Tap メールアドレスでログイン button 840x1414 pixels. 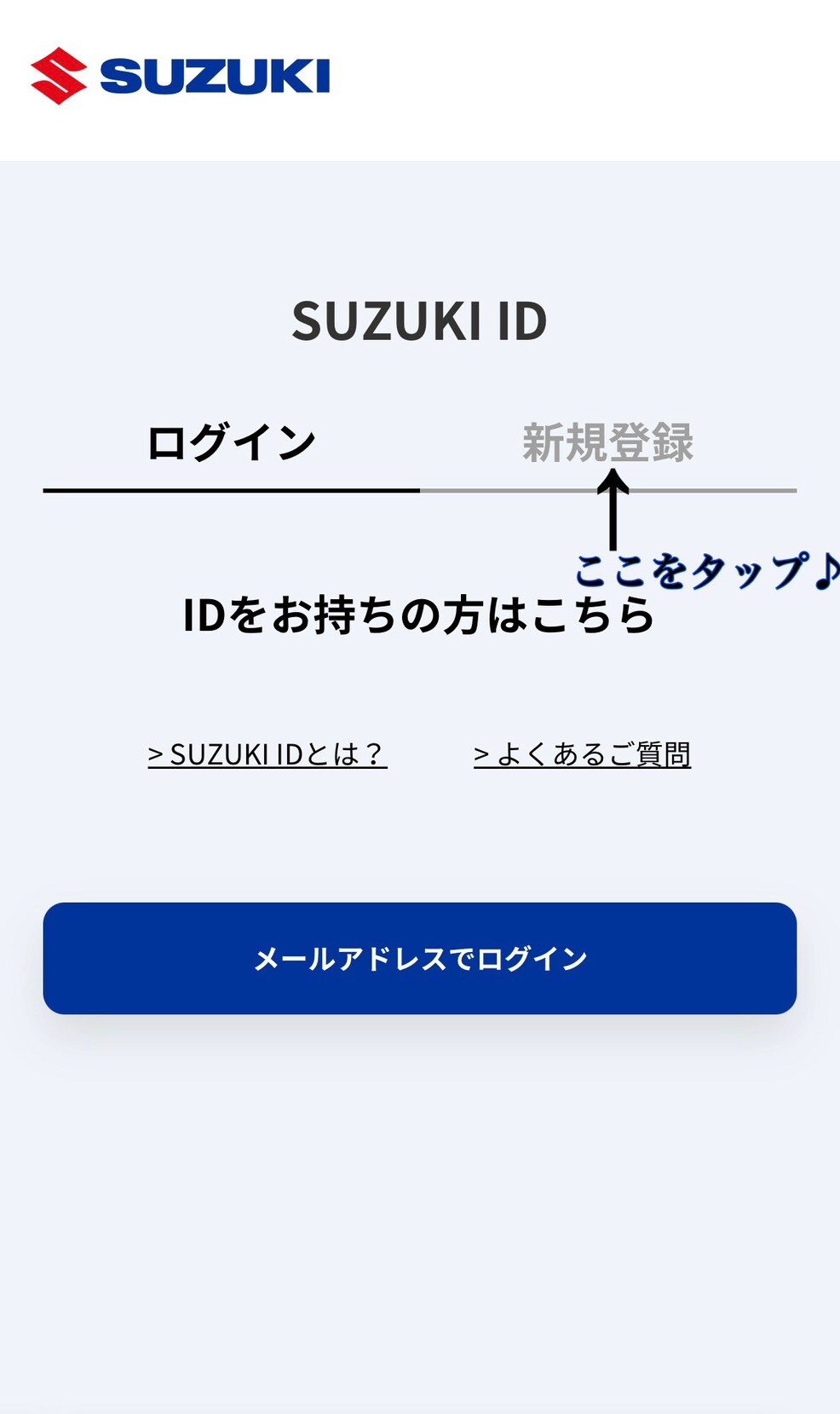pyautogui.click(x=420, y=958)
